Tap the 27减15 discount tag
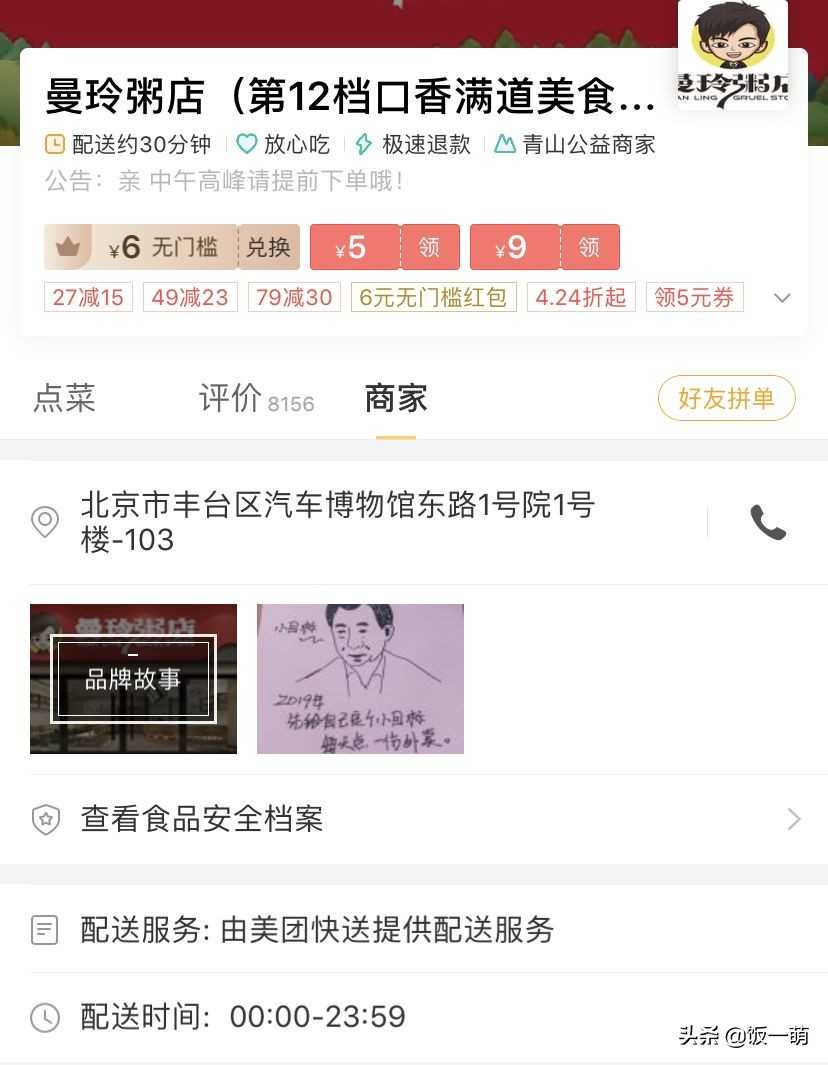The width and height of the screenshot is (828, 1065). pyautogui.click(x=88, y=297)
